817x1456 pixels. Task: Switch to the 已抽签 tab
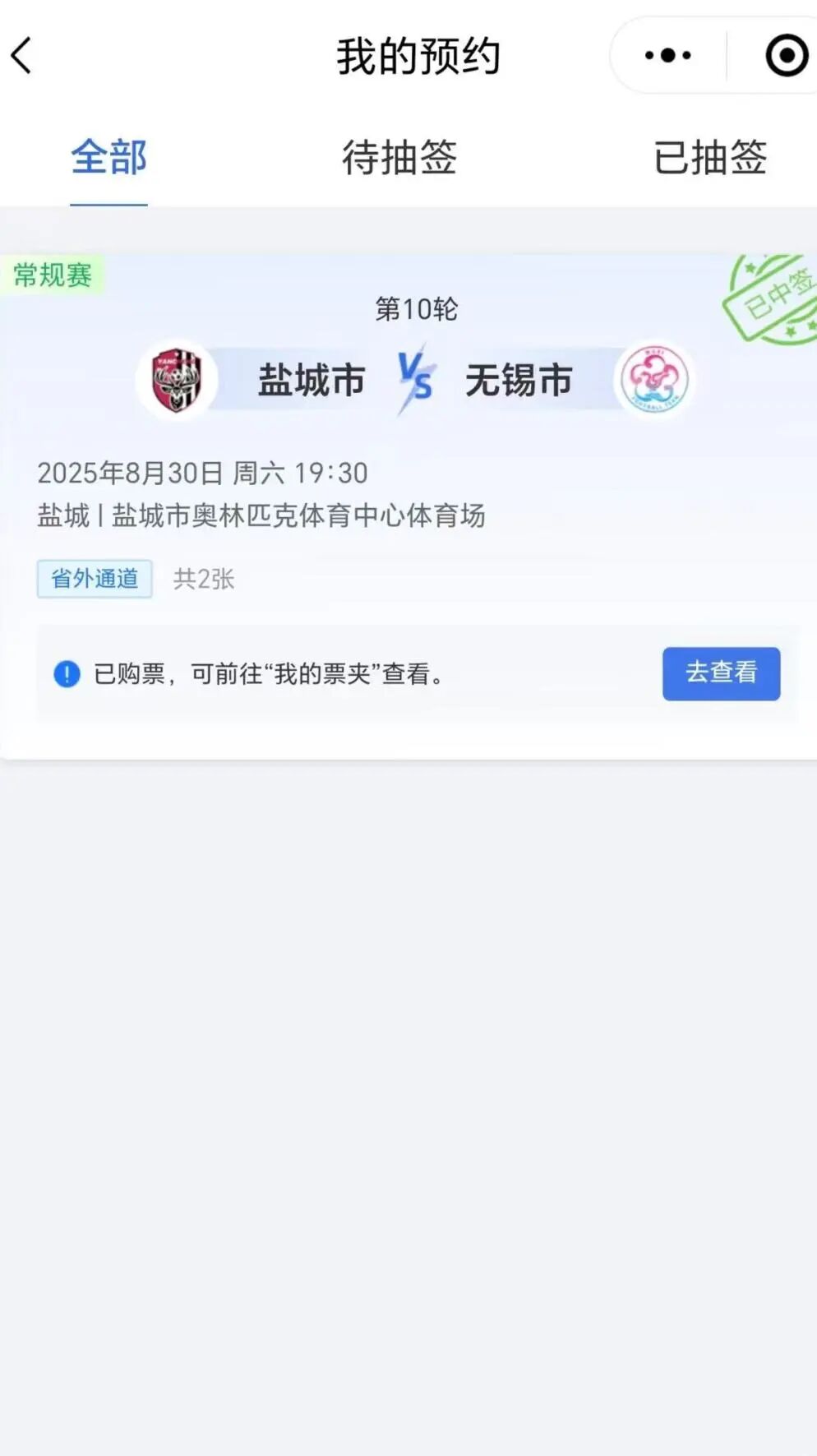coord(710,157)
